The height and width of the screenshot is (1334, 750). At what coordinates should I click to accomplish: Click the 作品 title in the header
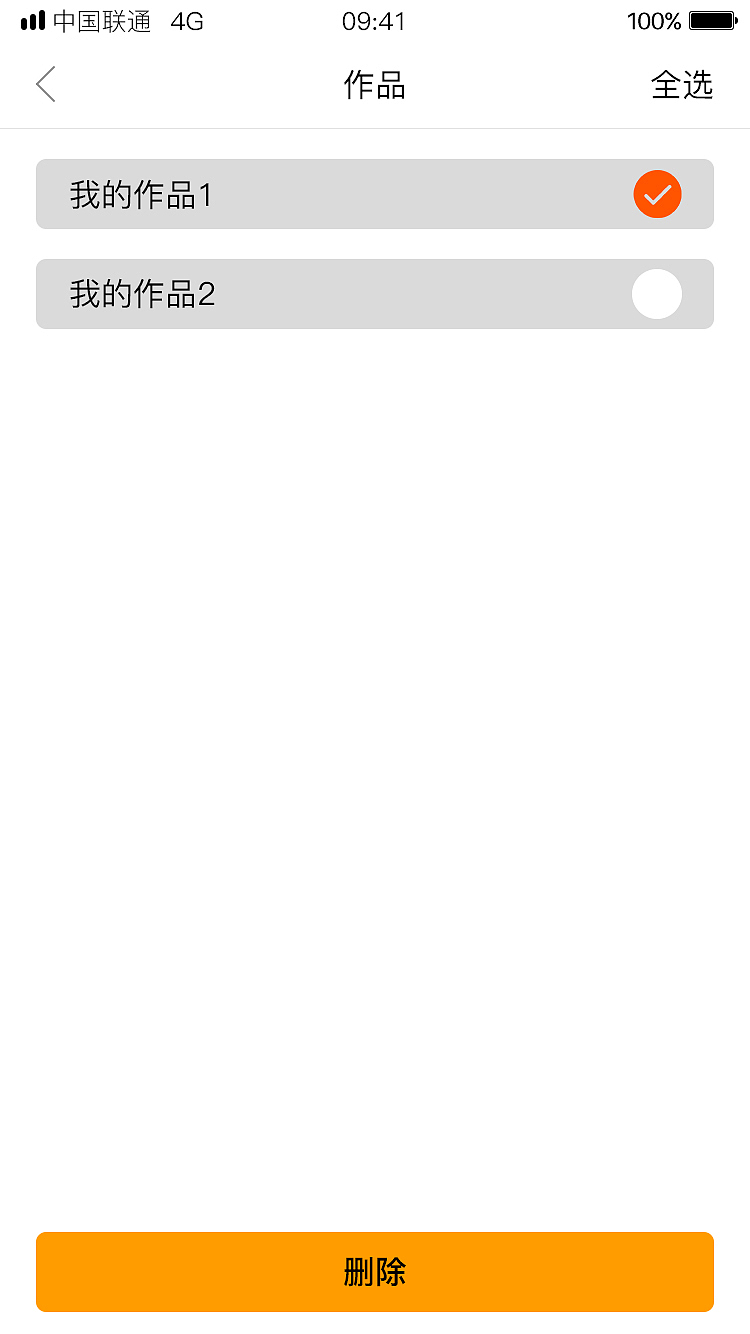374,85
